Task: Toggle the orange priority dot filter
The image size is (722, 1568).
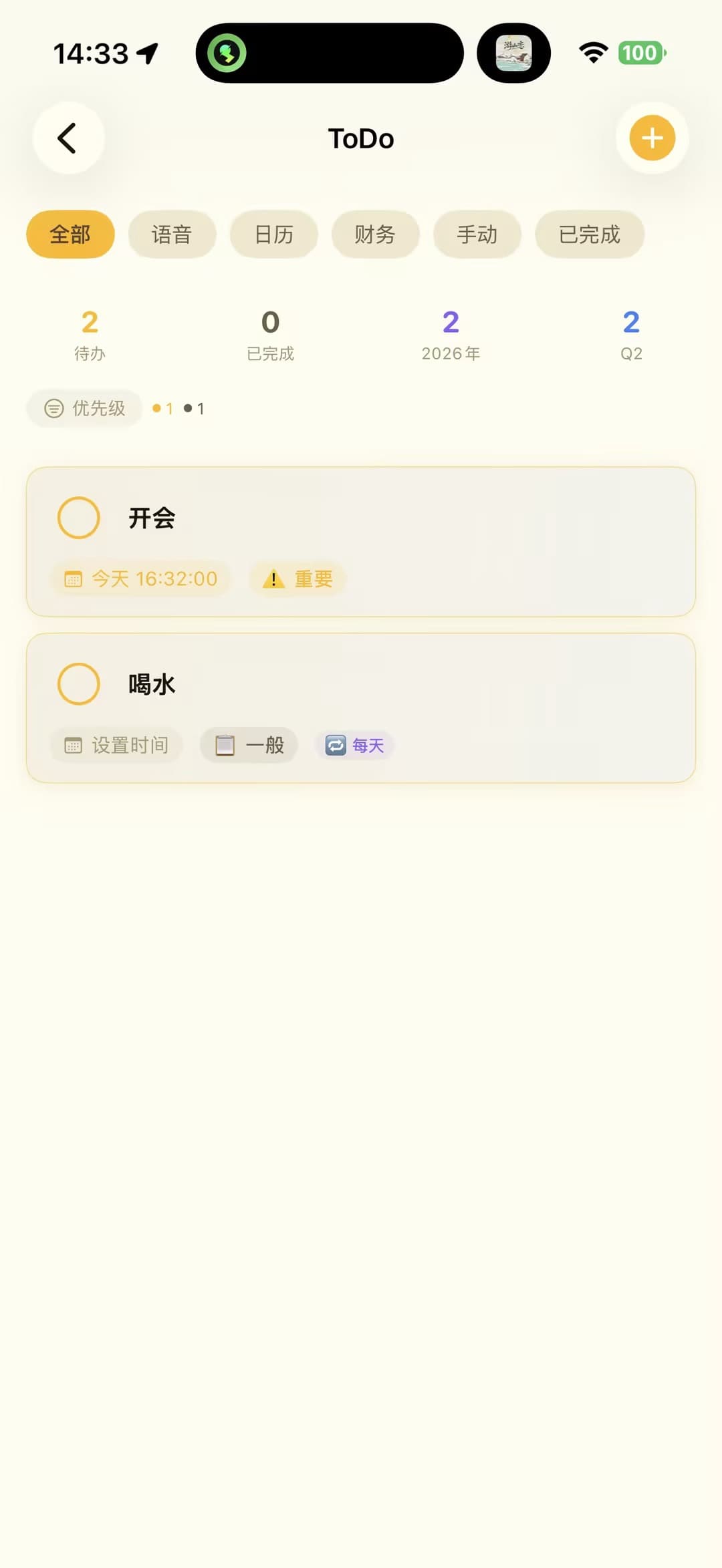Action: click(156, 408)
